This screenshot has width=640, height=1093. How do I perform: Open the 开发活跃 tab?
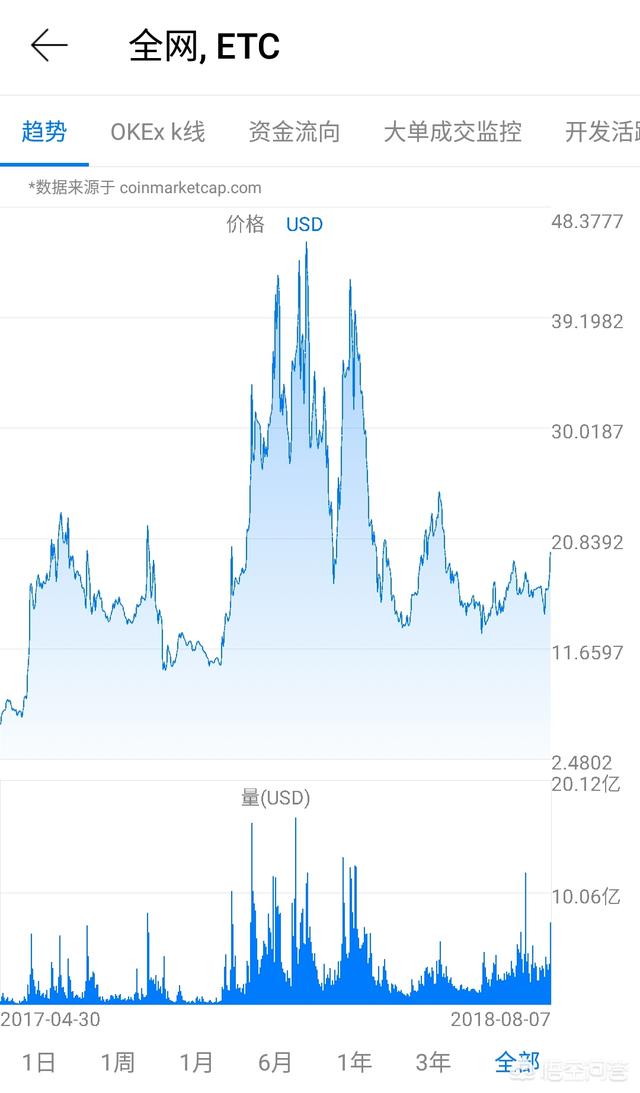pos(602,132)
